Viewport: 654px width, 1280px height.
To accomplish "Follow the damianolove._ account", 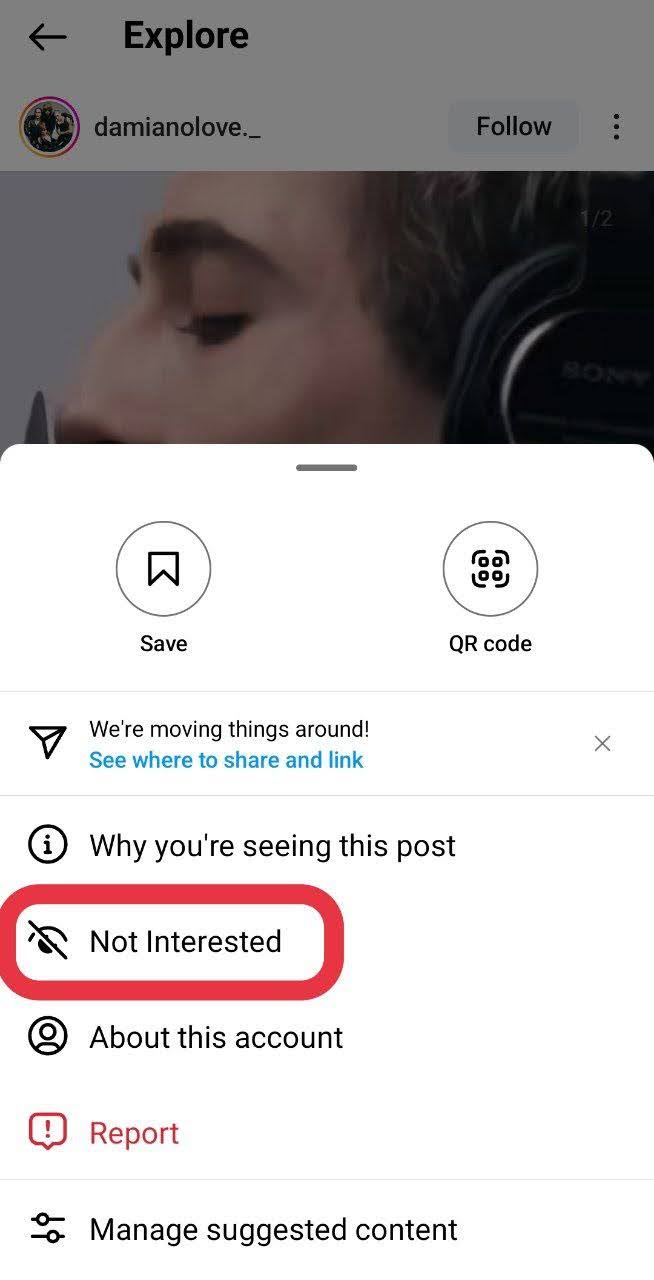I will point(513,127).
